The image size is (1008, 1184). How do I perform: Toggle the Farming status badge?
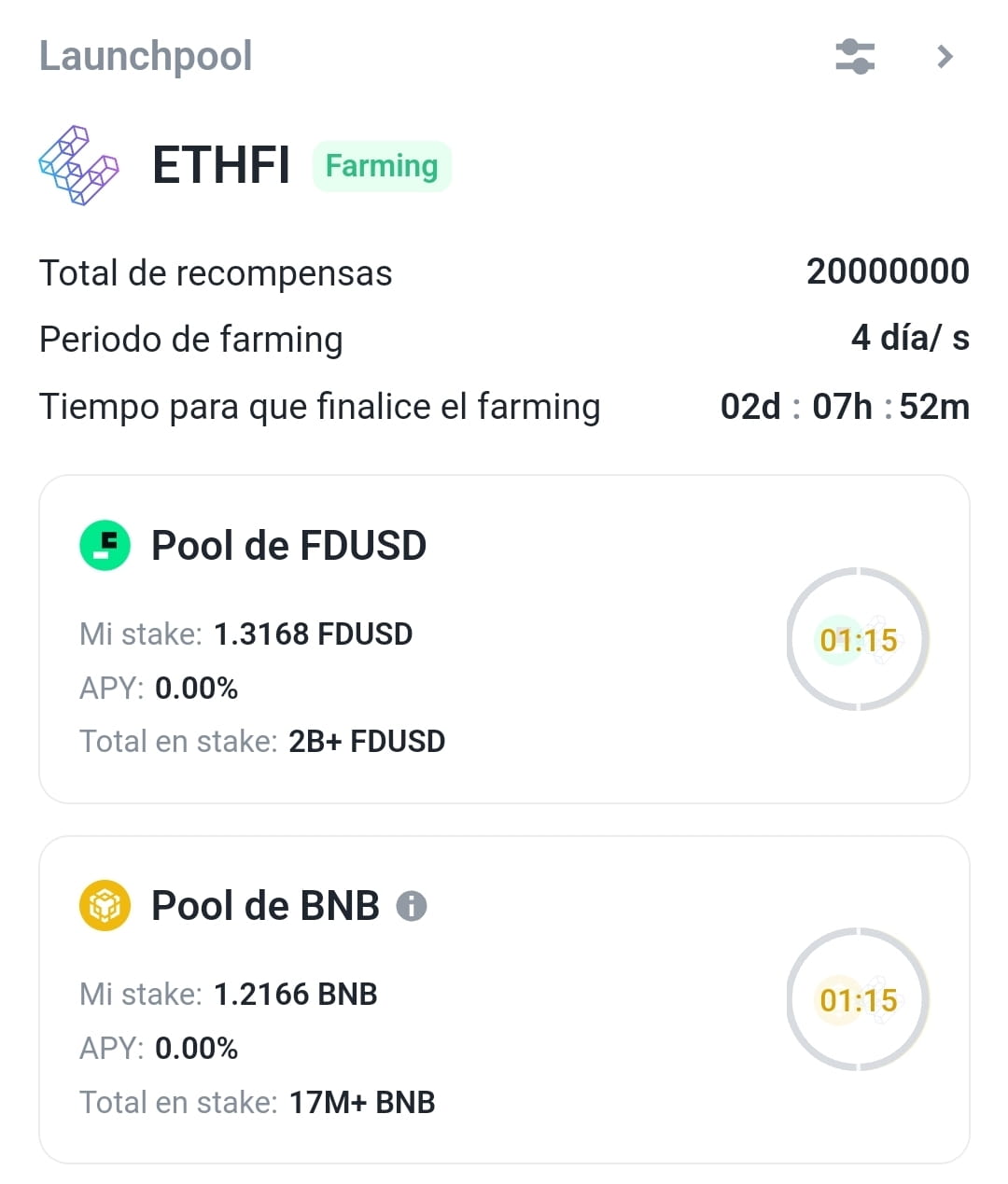point(381,165)
